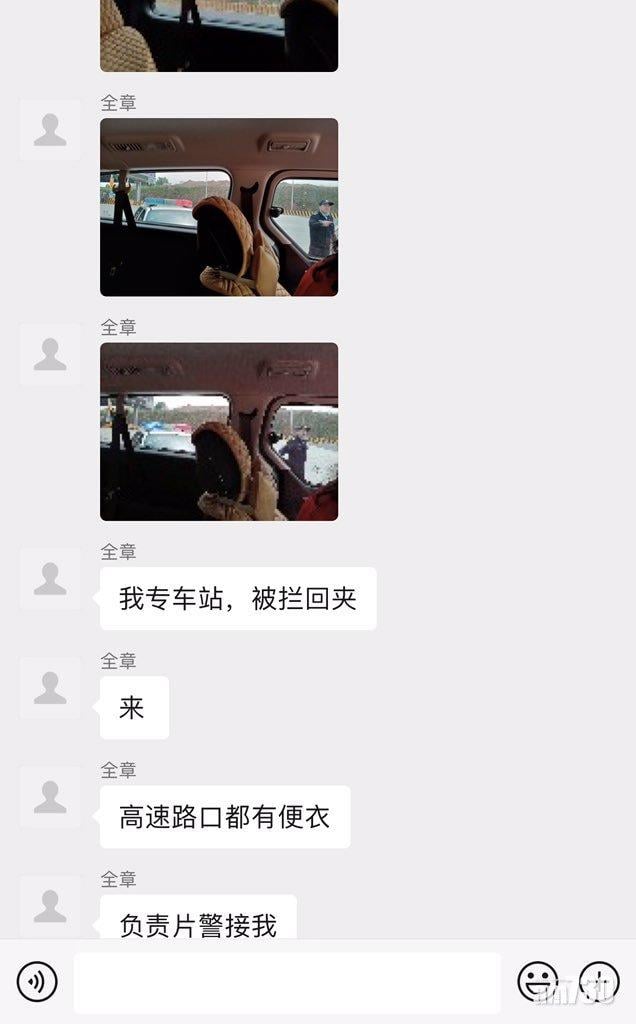Tap the avatar beside 我专车站，被拦回夹
636x1024 pixels.
(50, 578)
